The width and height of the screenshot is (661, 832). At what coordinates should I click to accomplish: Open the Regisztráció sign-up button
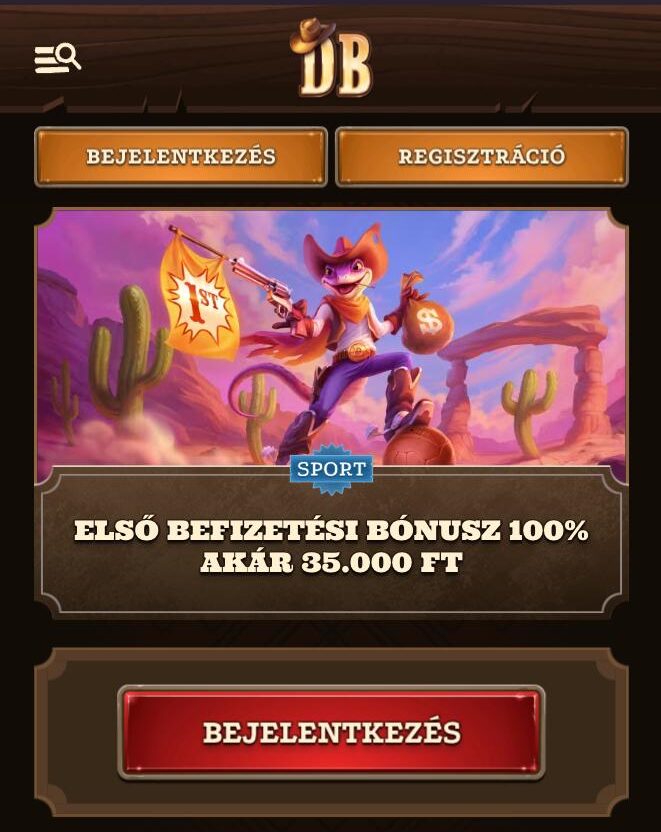coord(481,157)
